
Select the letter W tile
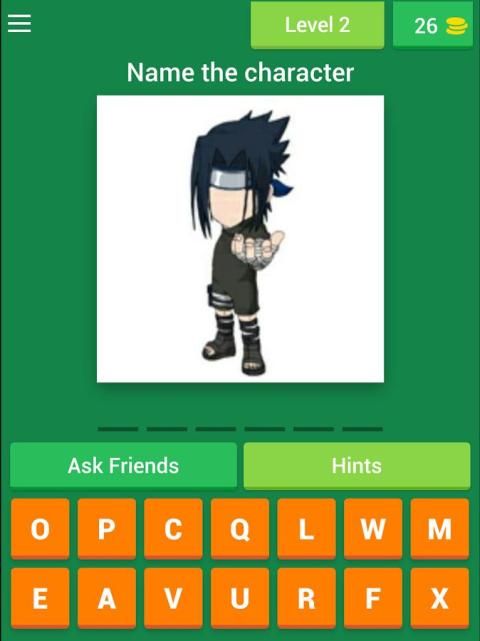(x=373, y=529)
